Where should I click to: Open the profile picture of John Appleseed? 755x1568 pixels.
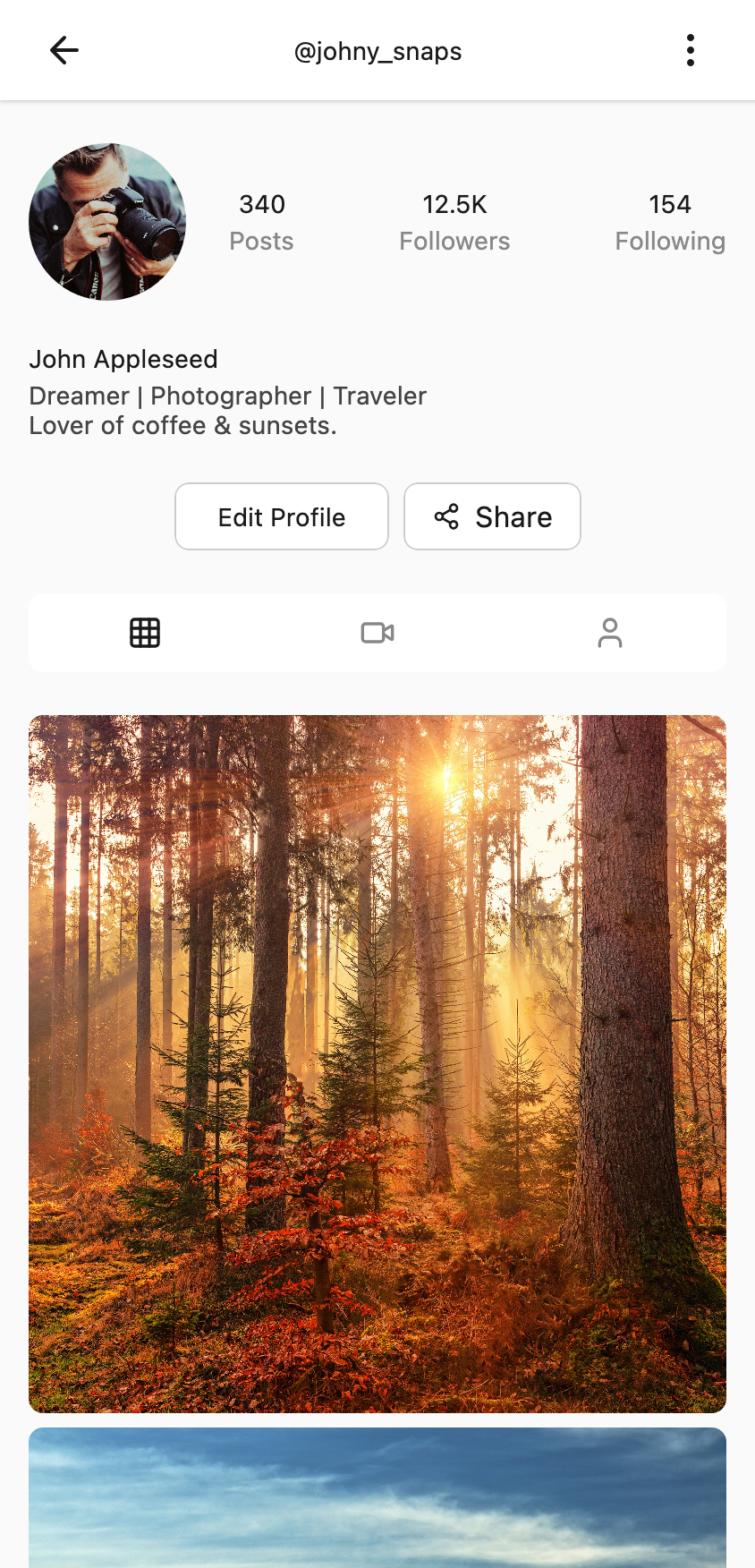(107, 222)
